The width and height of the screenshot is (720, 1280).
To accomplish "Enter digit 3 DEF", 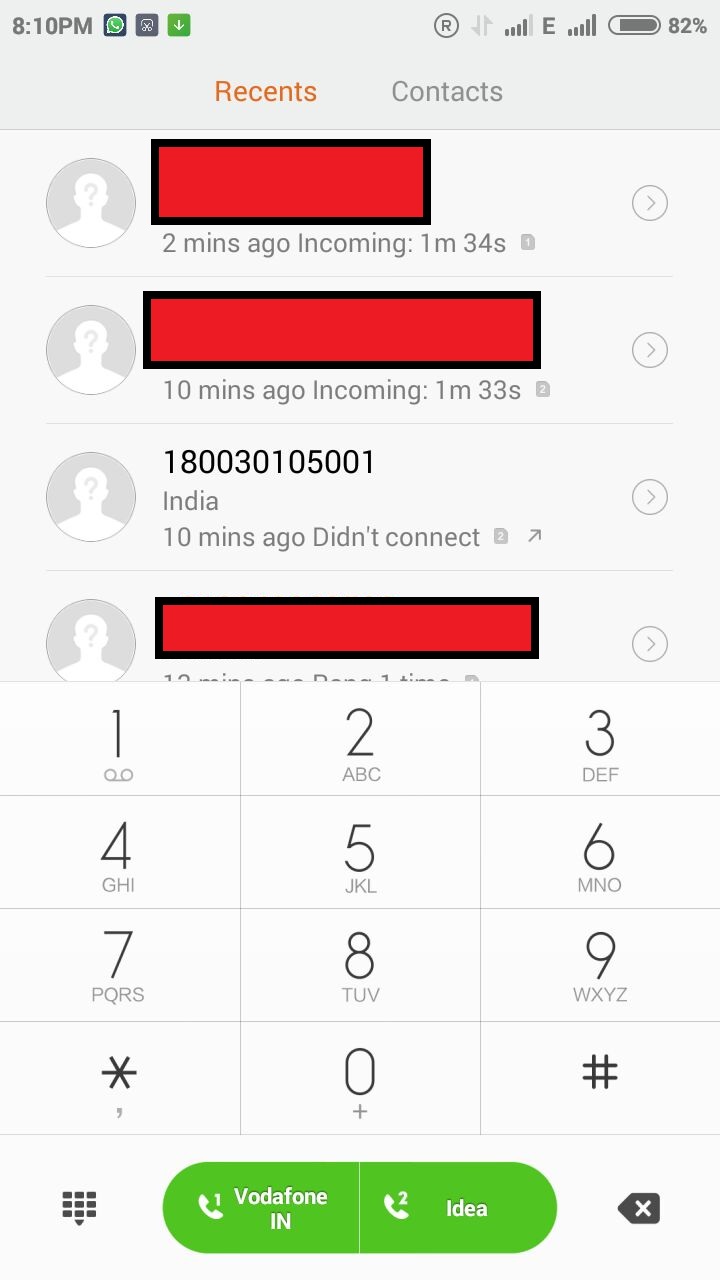I will 600,740.
